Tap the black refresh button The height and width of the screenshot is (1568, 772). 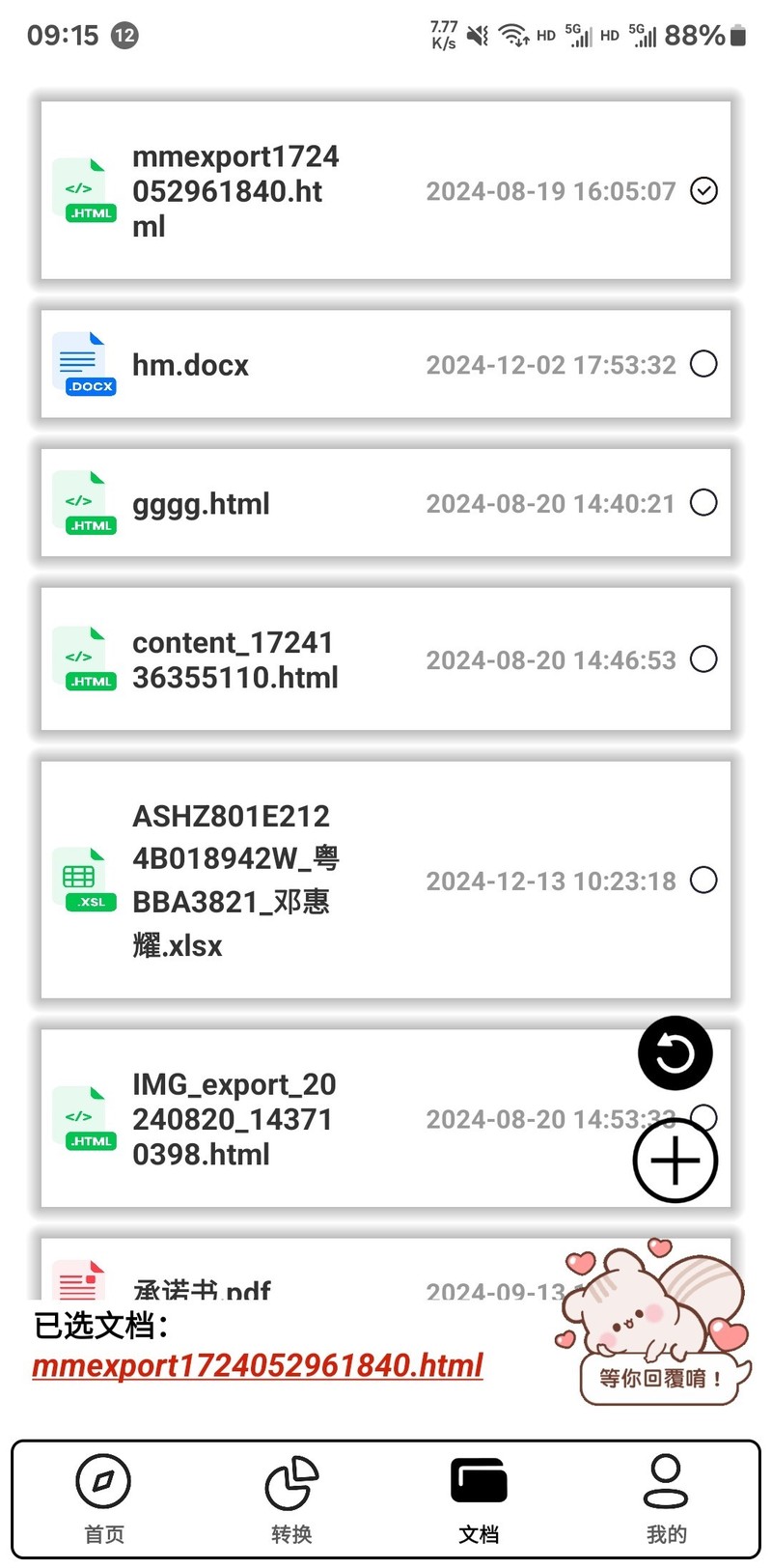[675, 1053]
